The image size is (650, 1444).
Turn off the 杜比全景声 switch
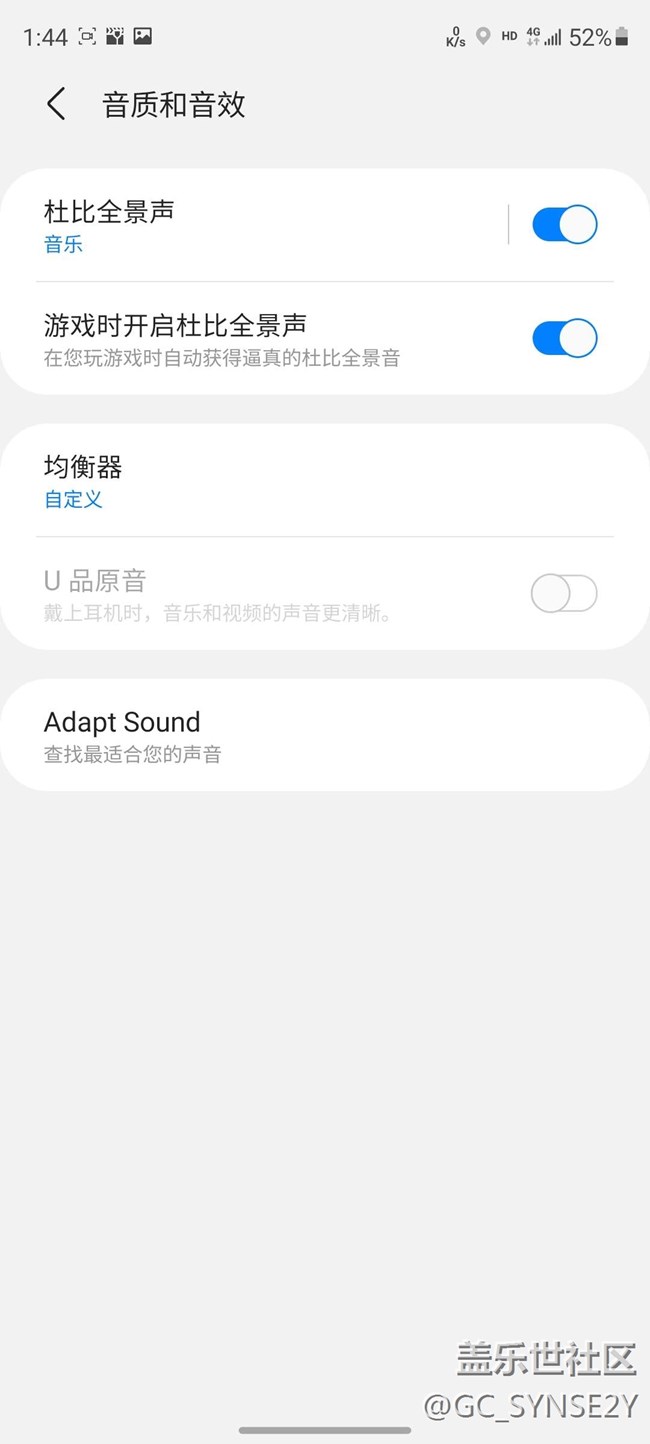pyautogui.click(x=564, y=225)
